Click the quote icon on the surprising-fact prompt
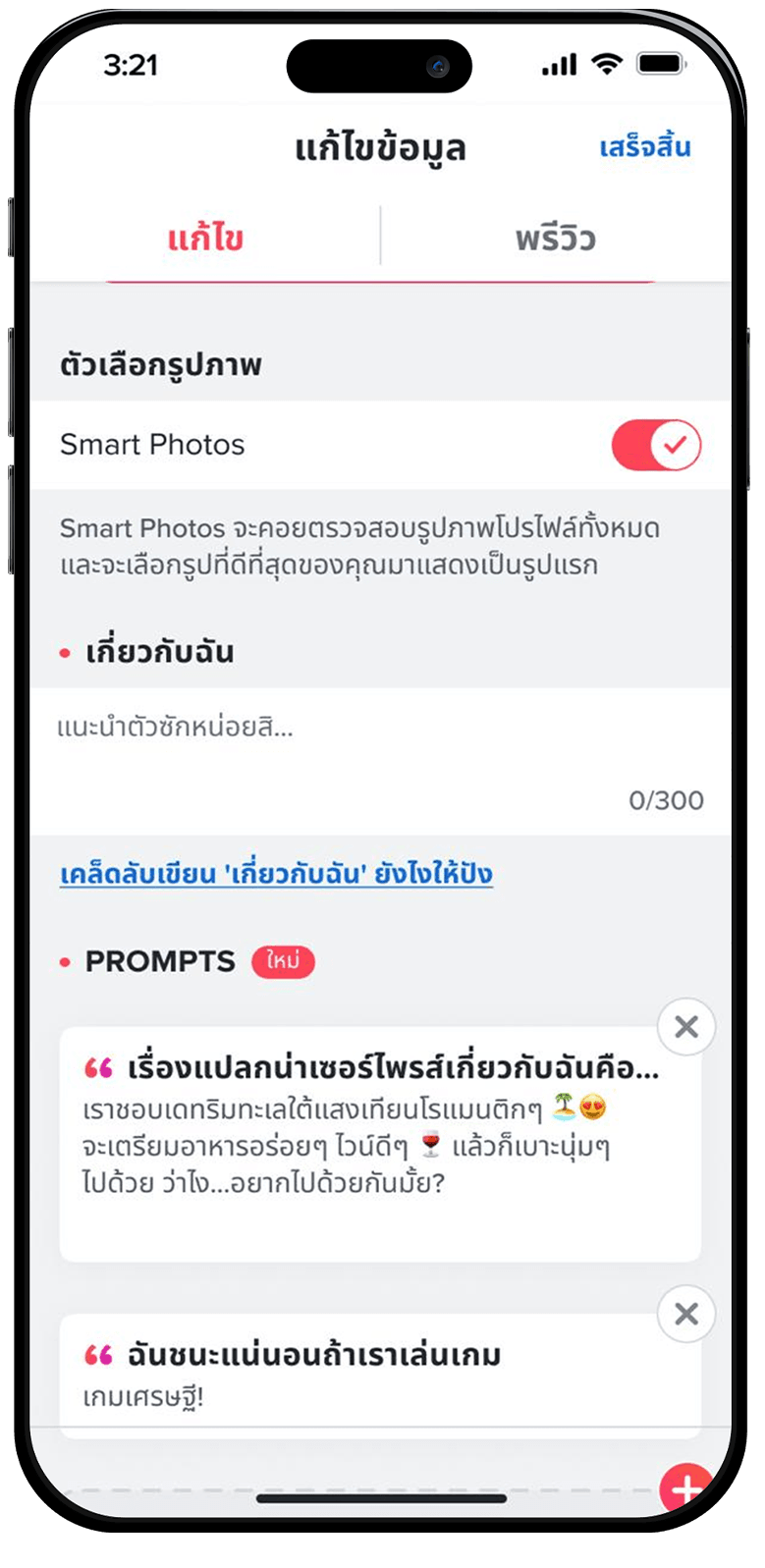Screen dimensions: 765x1568 pyautogui.click(x=98, y=1068)
